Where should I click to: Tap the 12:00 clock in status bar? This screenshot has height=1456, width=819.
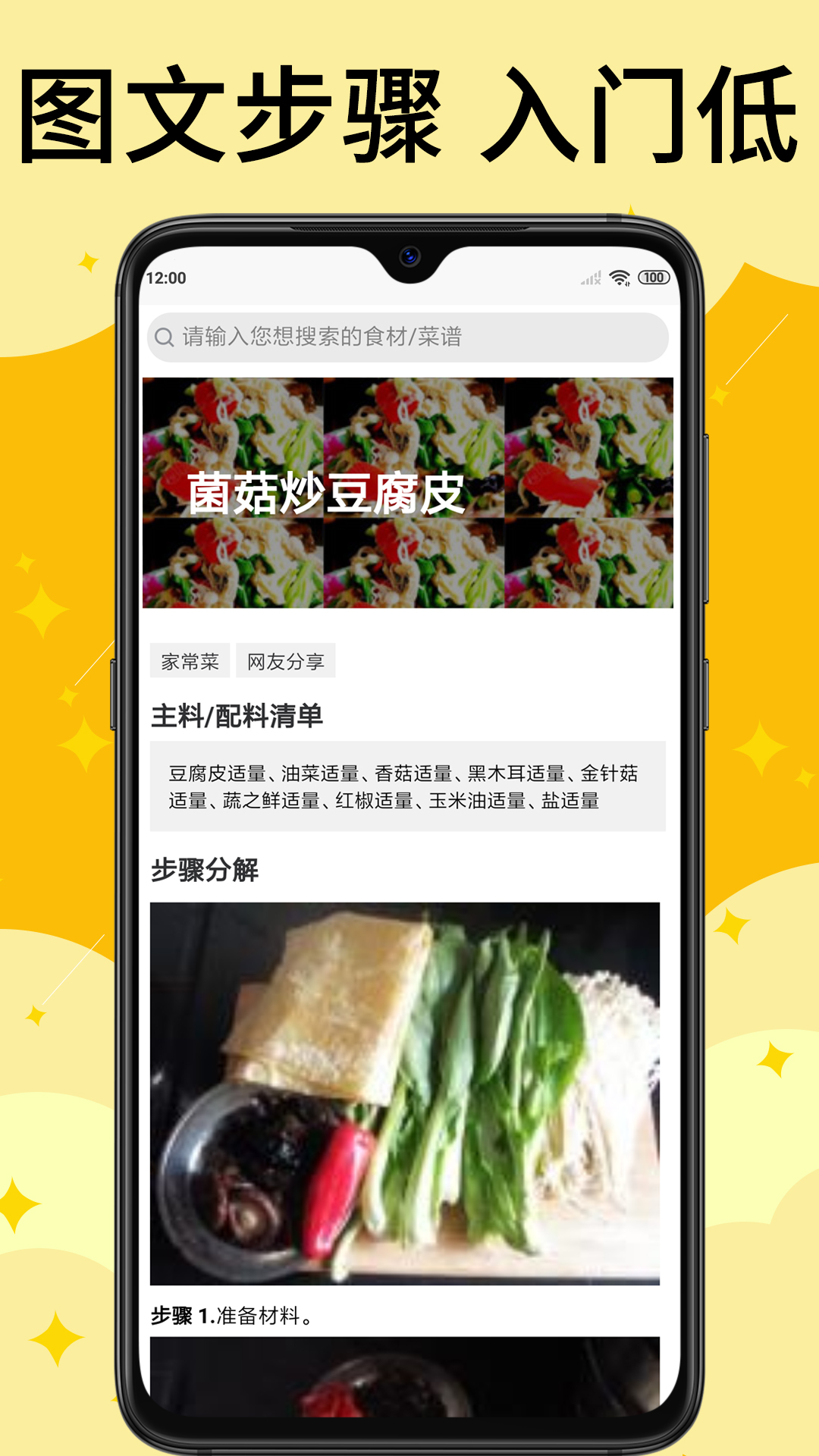pyautogui.click(x=168, y=279)
